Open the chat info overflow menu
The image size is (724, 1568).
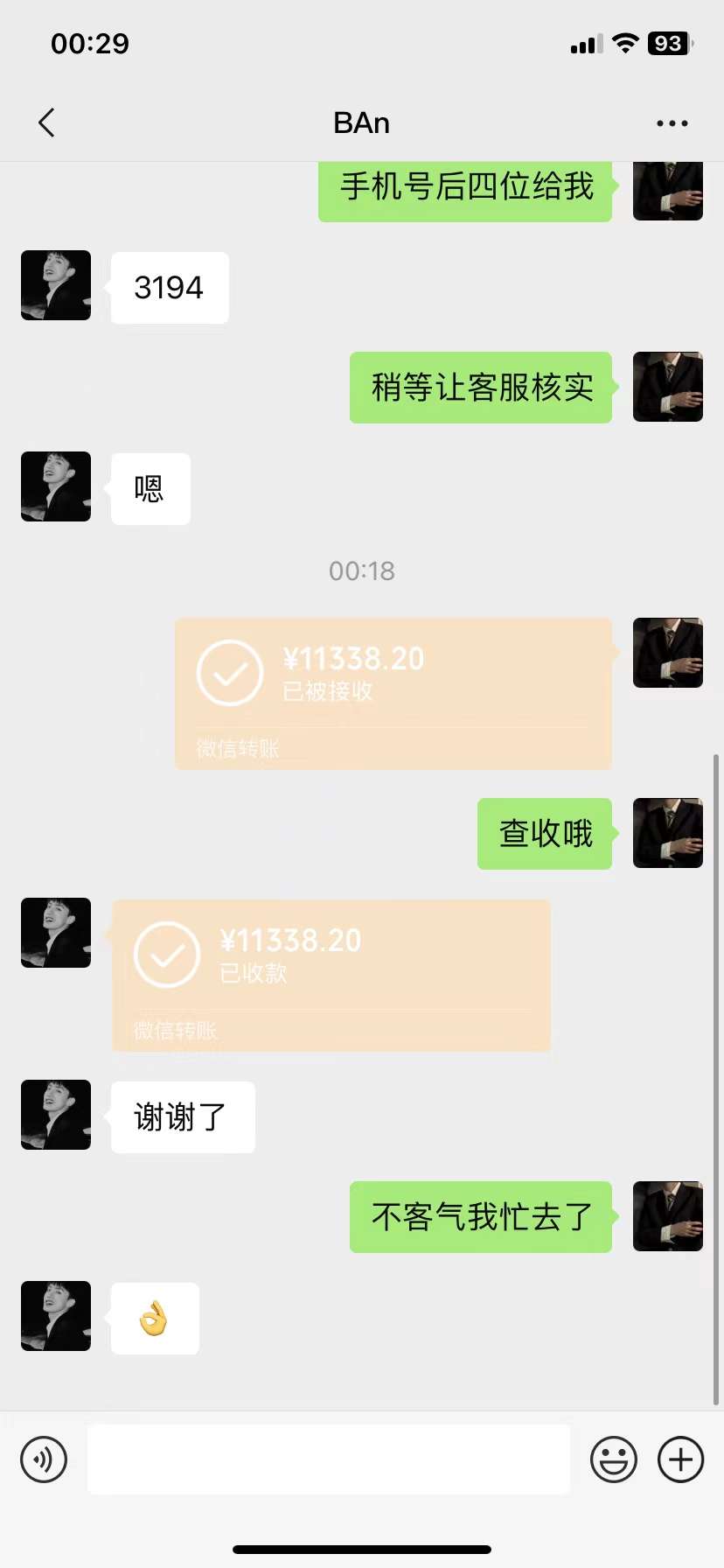pos(672,123)
